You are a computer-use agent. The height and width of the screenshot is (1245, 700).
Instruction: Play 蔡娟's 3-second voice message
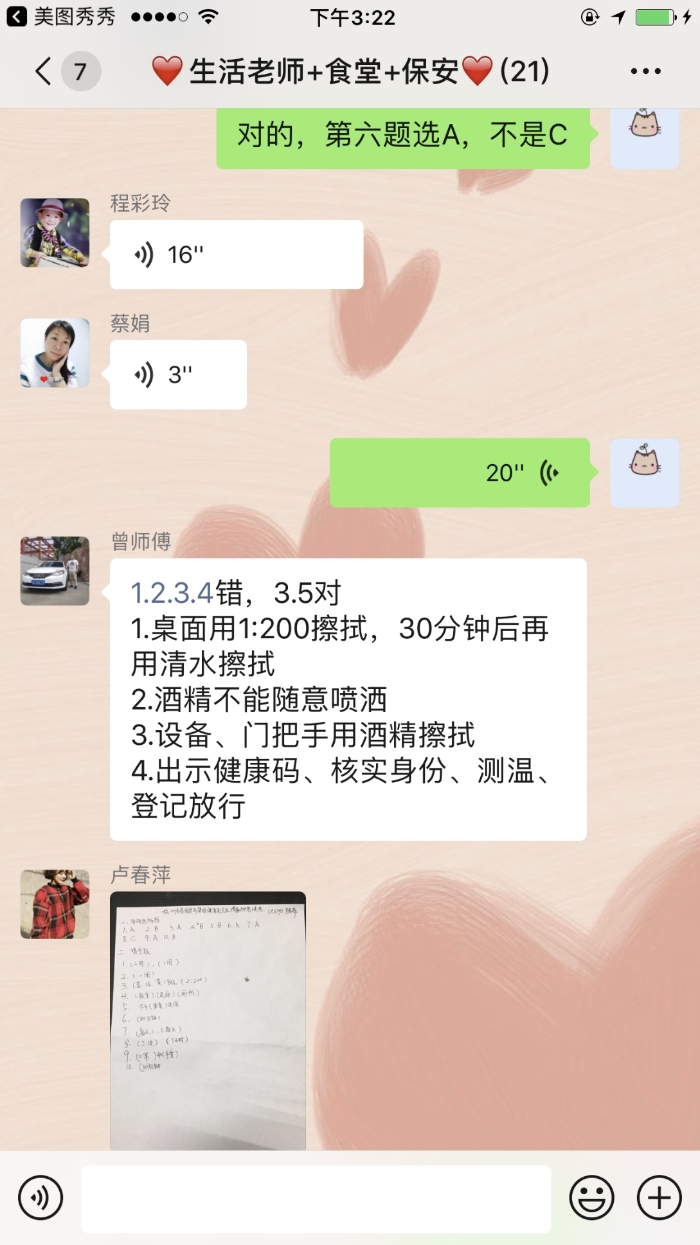tap(178, 375)
